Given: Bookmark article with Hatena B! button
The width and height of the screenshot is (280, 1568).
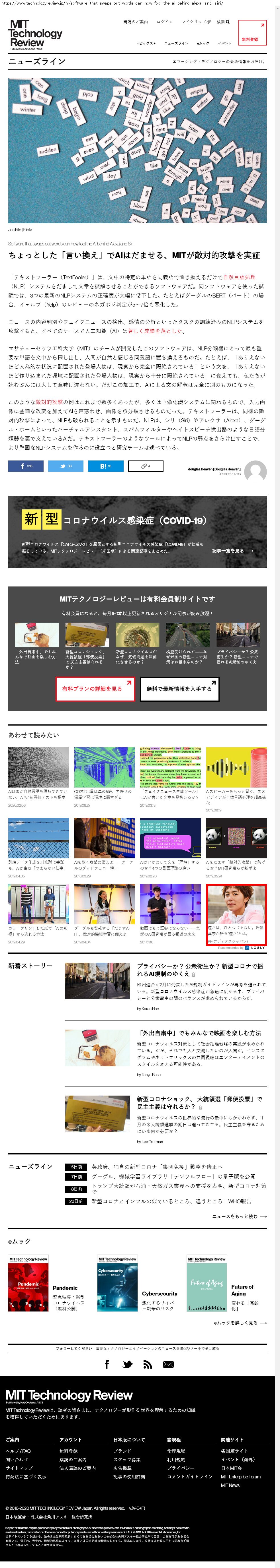Looking at the screenshot, I should tap(105, 466).
